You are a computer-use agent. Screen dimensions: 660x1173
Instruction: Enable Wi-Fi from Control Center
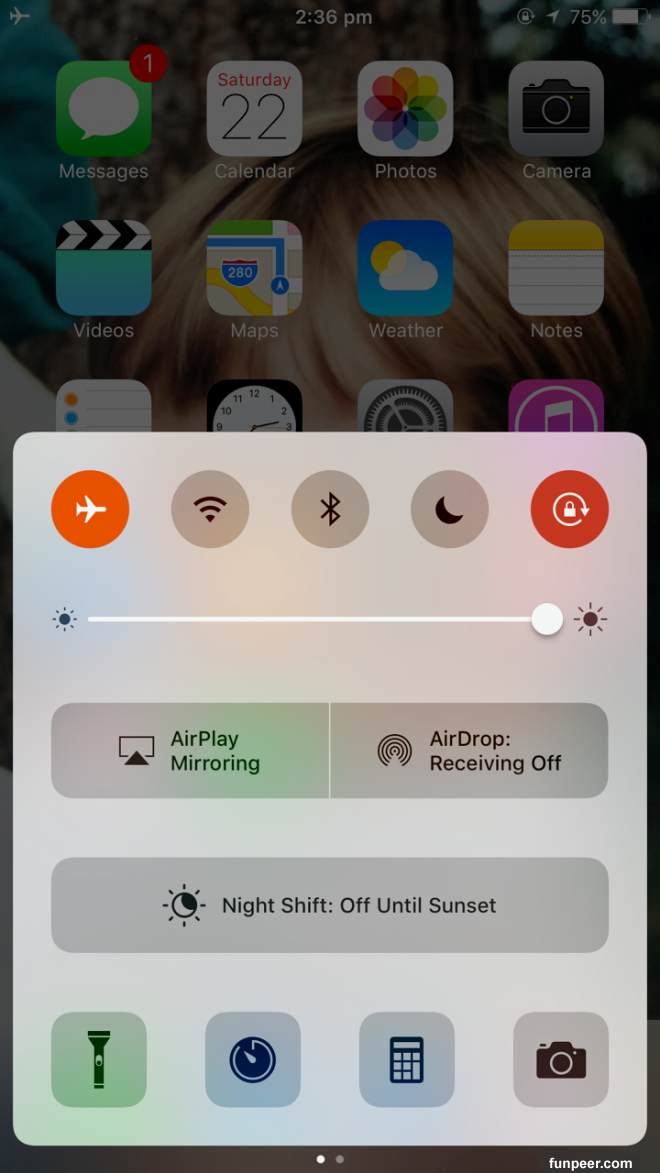pos(210,510)
